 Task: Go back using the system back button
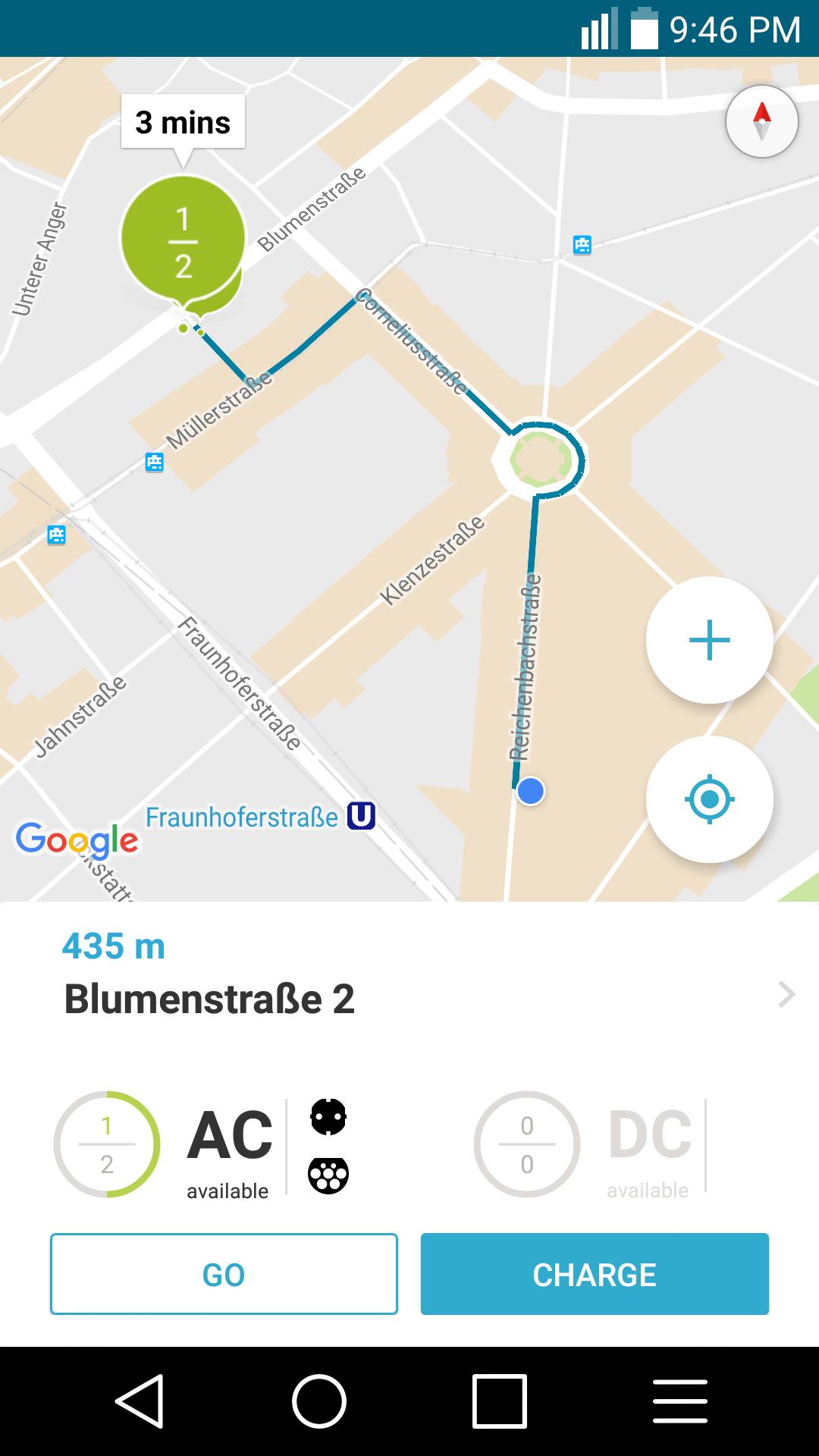140,1401
